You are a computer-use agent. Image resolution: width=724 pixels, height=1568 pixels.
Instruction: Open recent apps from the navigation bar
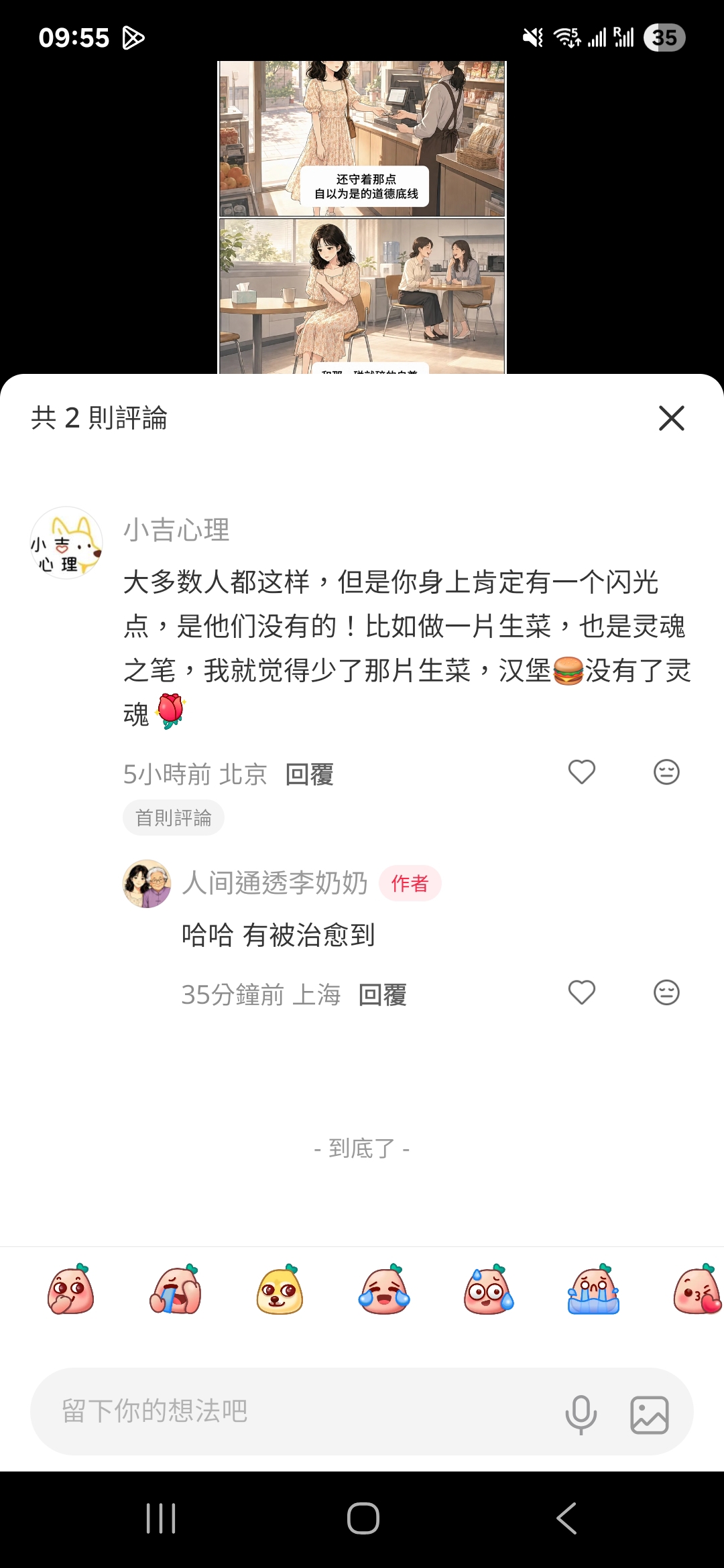pos(161,1518)
